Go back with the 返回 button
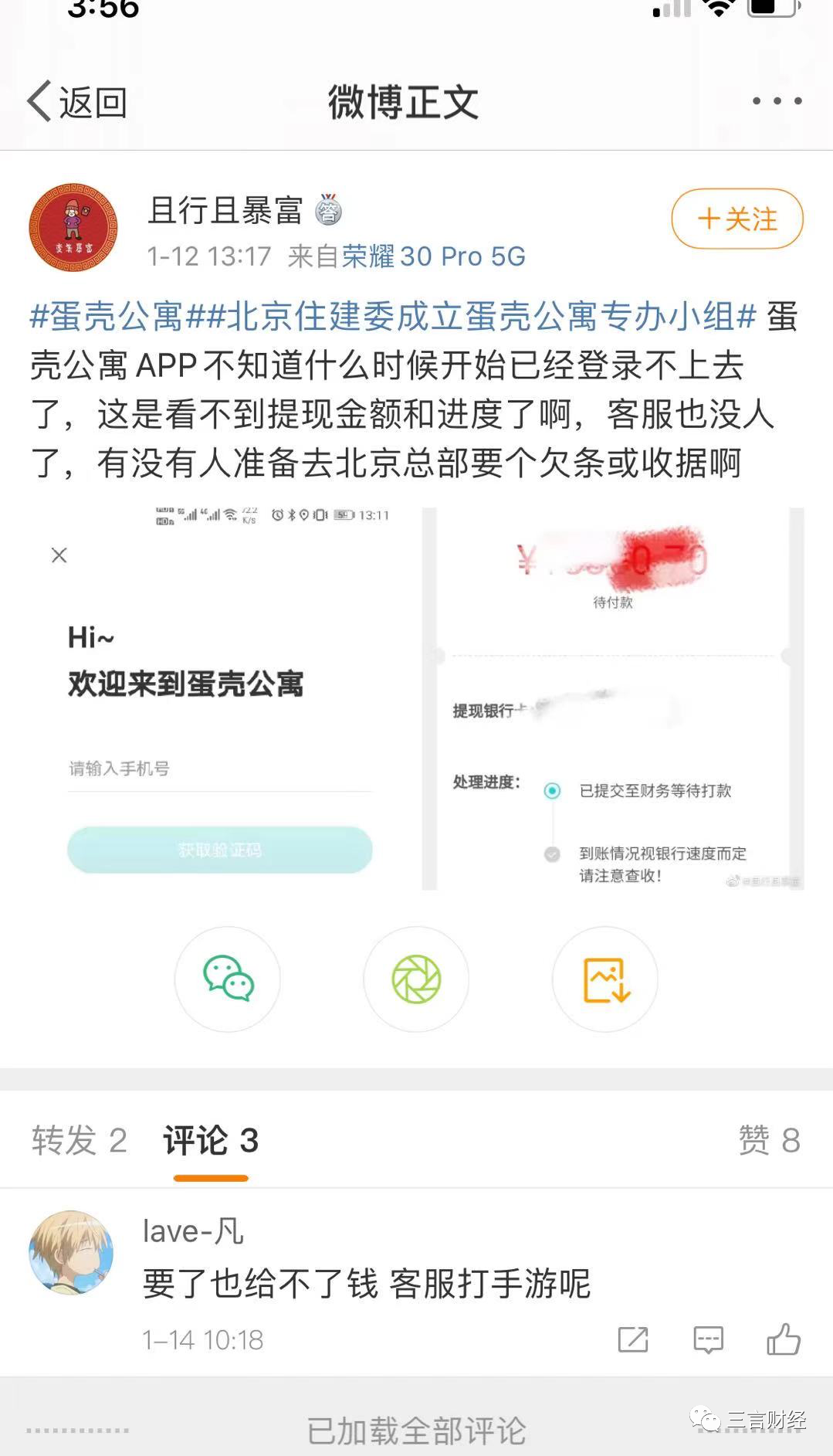 click(77, 102)
